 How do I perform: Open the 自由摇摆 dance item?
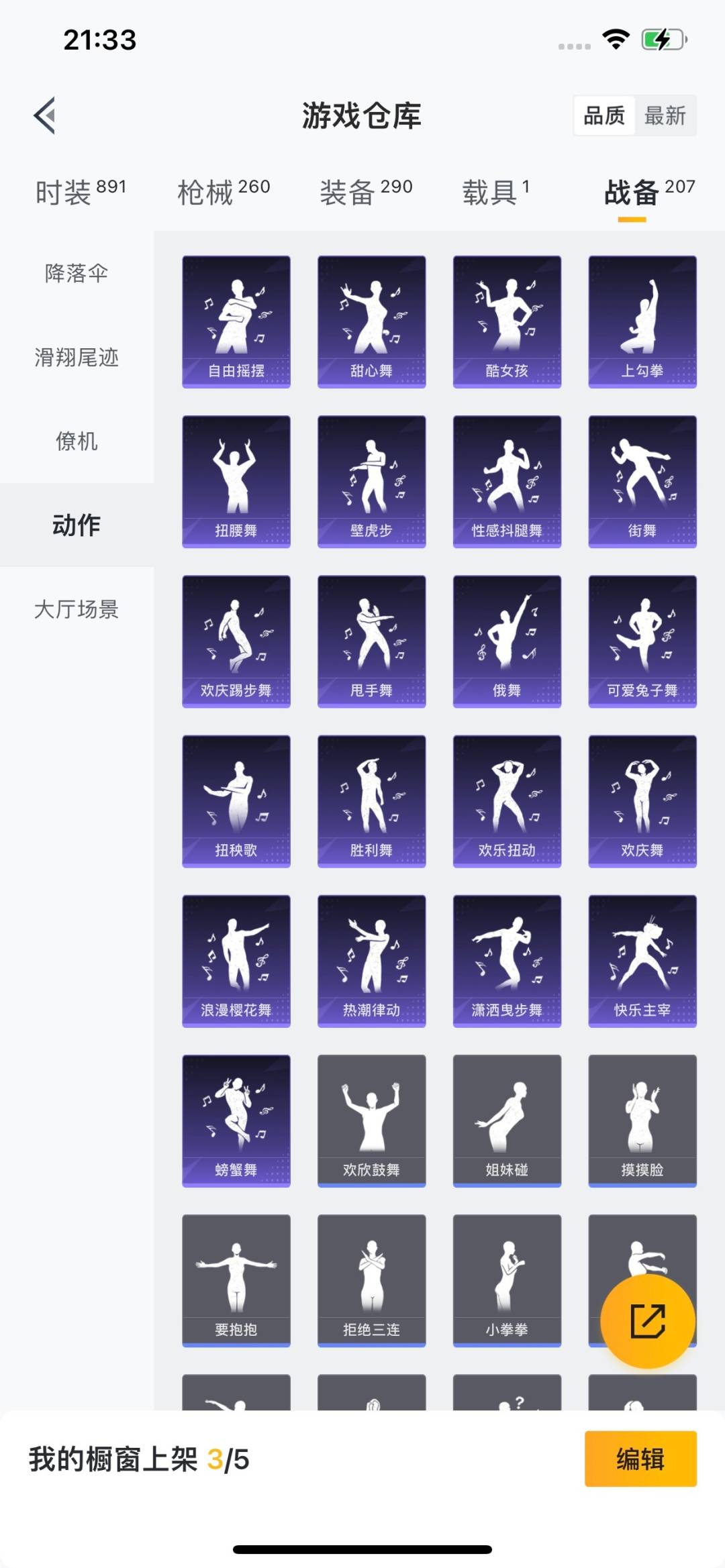pyautogui.click(x=236, y=321)
